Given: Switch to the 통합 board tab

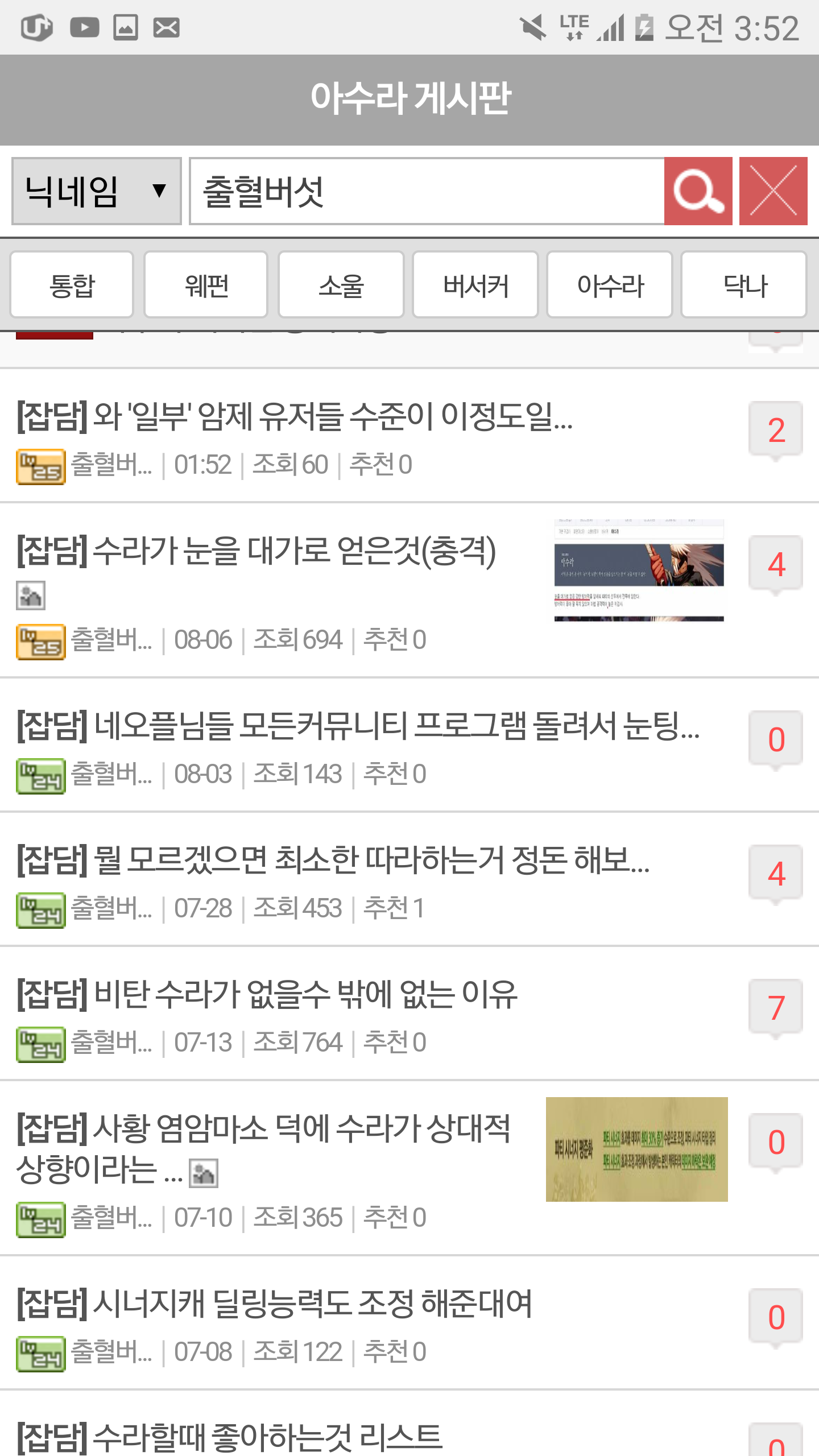Looking at the screenshot, I should (72, 285).
